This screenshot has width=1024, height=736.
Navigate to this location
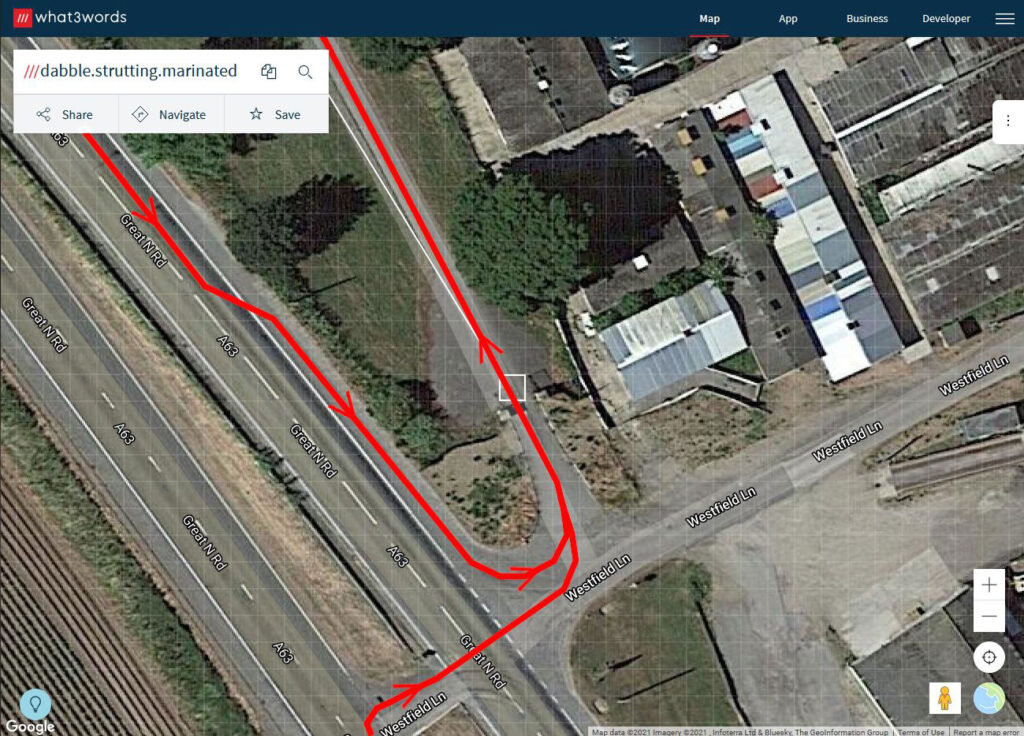170,114
